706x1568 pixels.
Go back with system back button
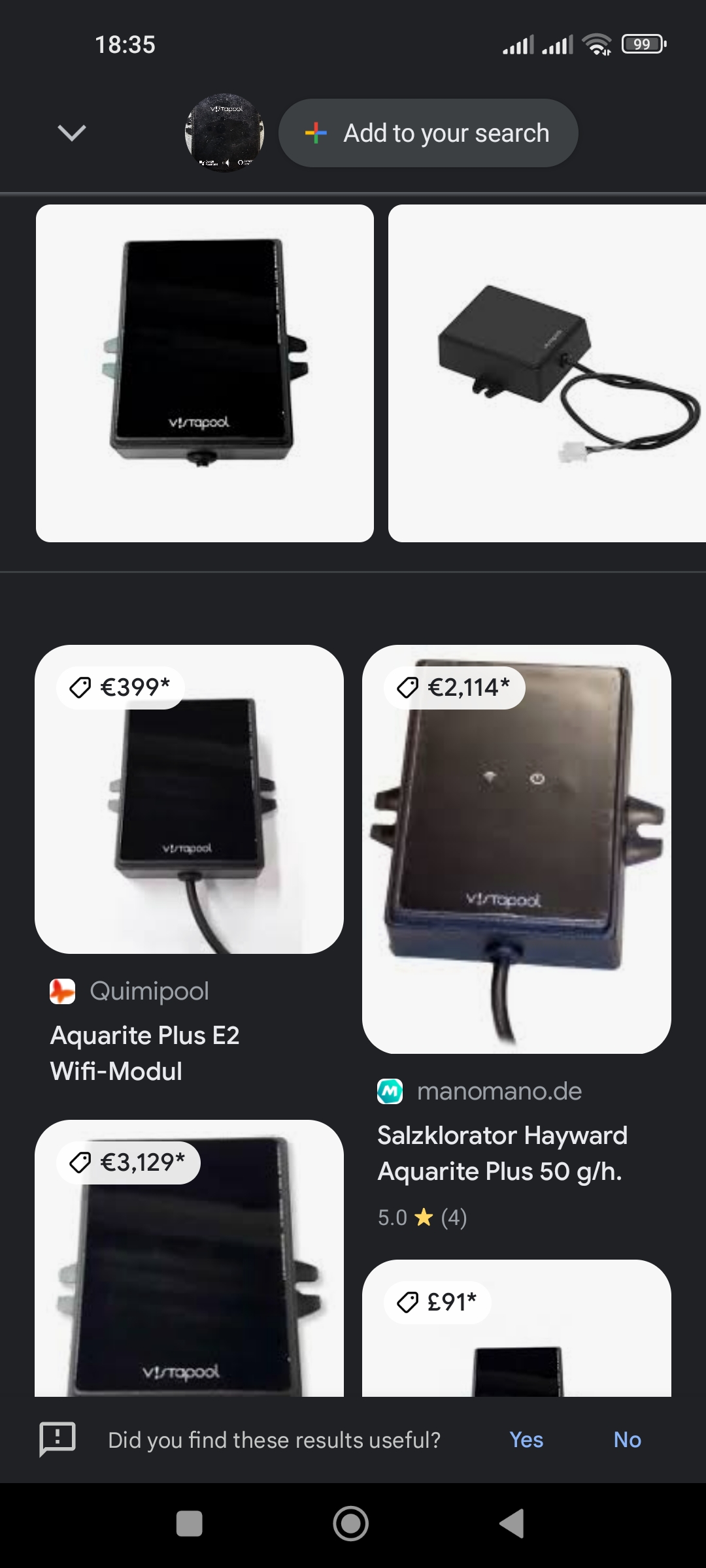point(512,1524)
